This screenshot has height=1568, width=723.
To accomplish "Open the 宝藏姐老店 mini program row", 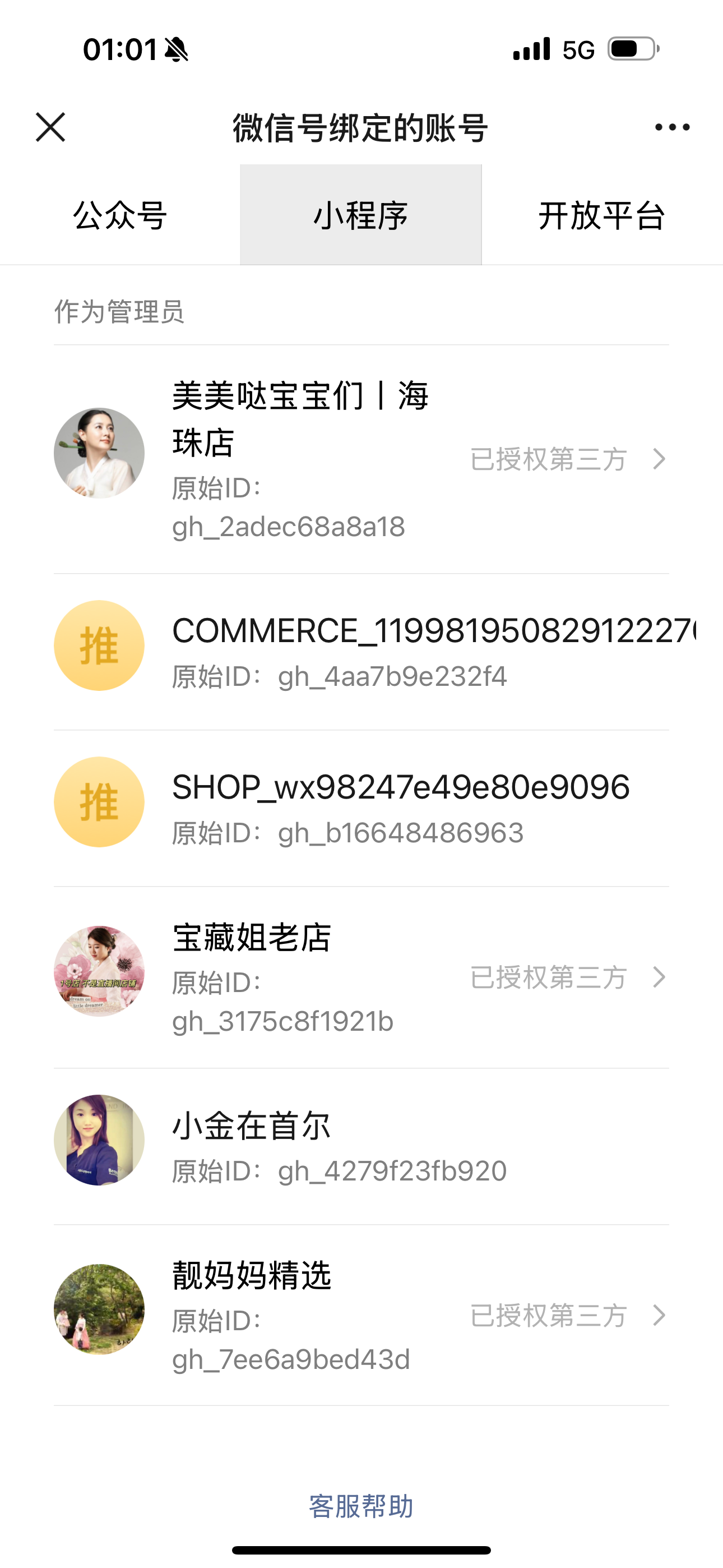I will click(x=361, y=977).
